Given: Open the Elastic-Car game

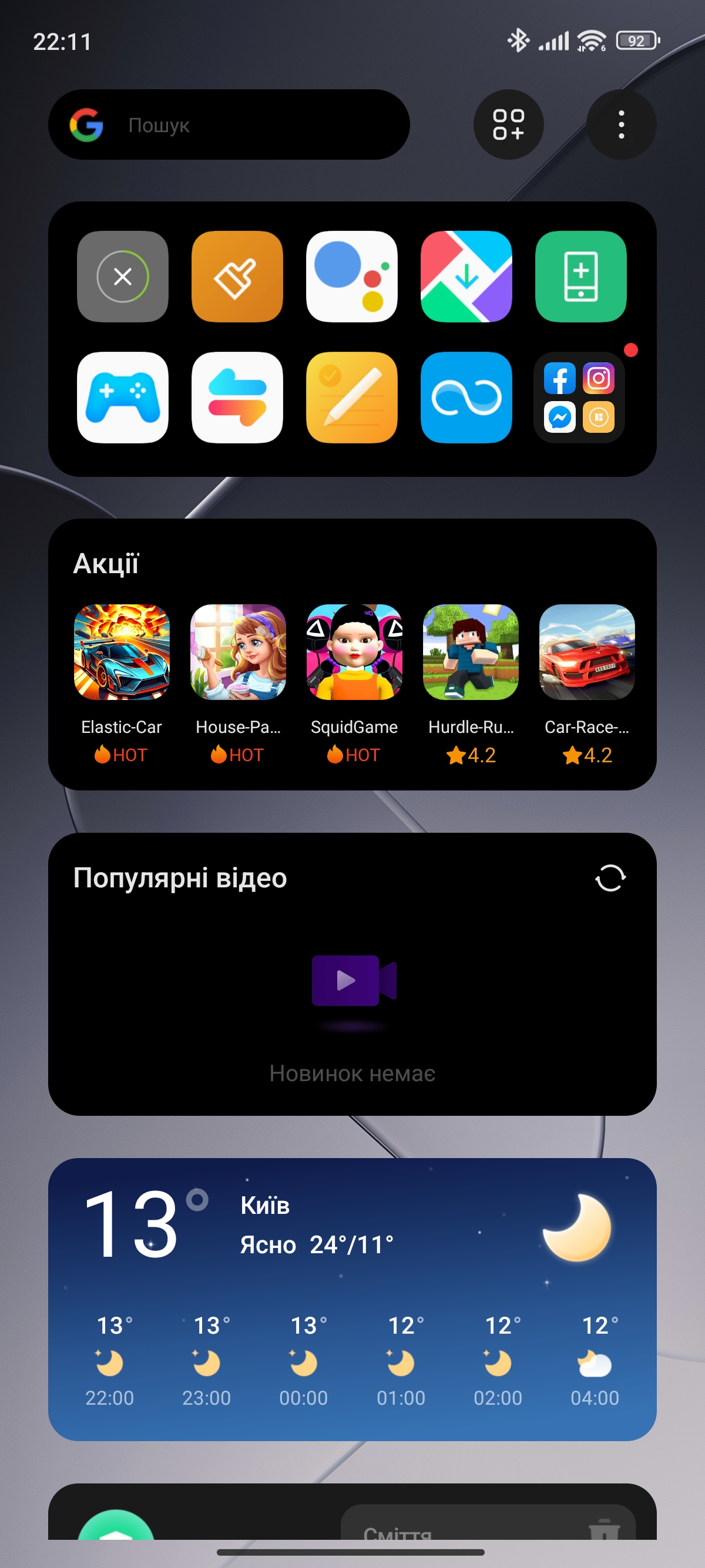Looking at the screenshot, I should (122, 652).
